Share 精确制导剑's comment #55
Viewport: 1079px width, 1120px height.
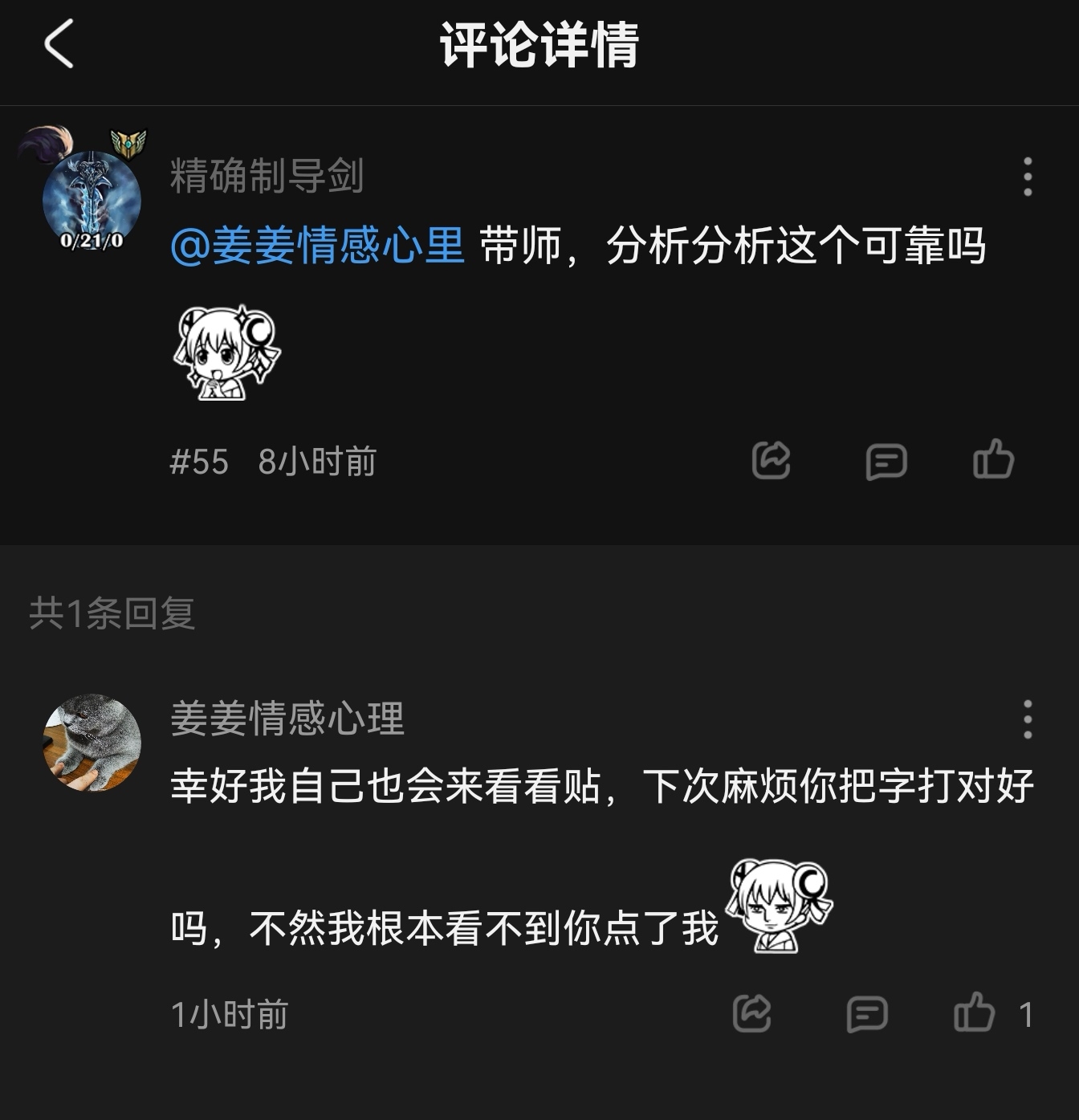click(771, 461)
